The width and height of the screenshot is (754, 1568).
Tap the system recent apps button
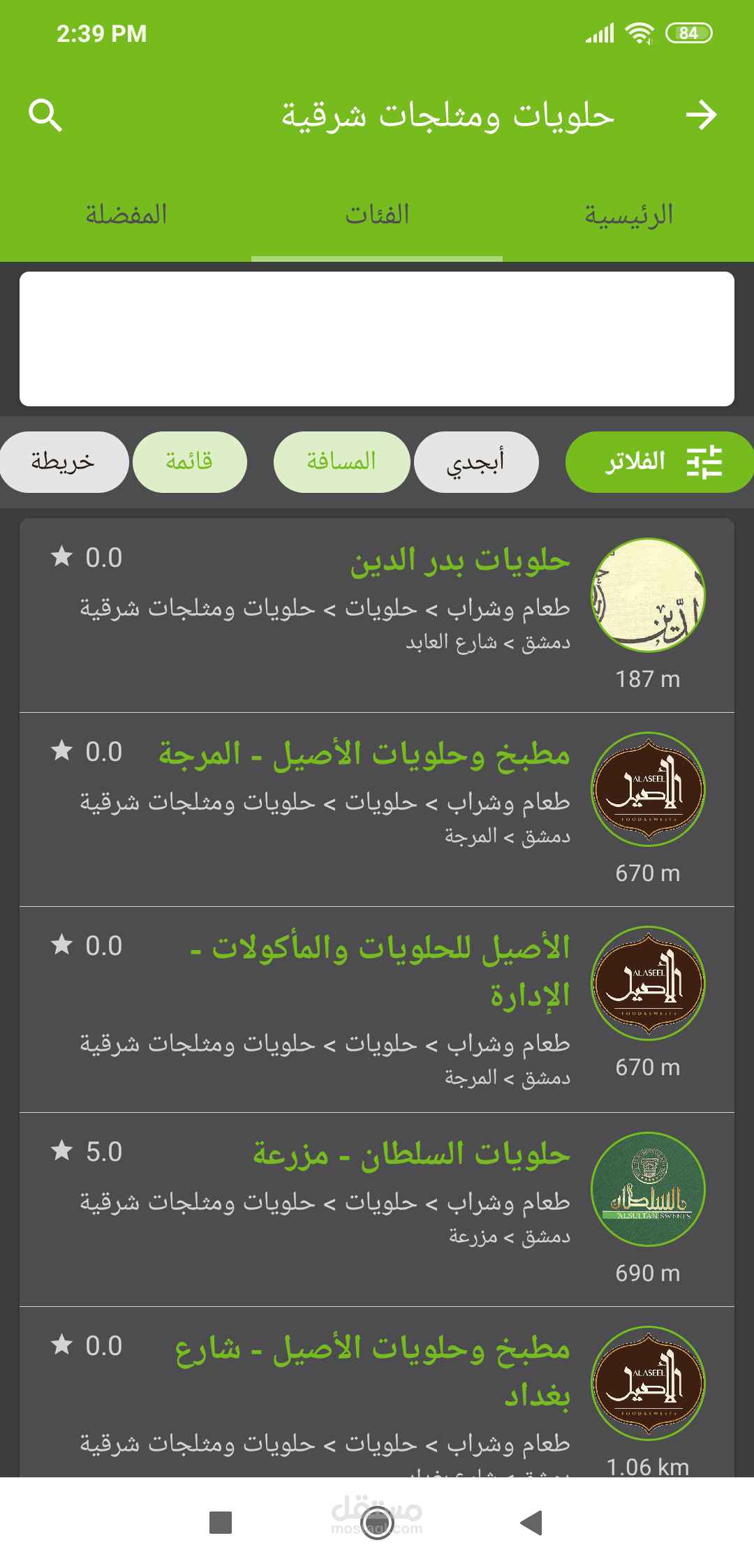(221, 1523)
